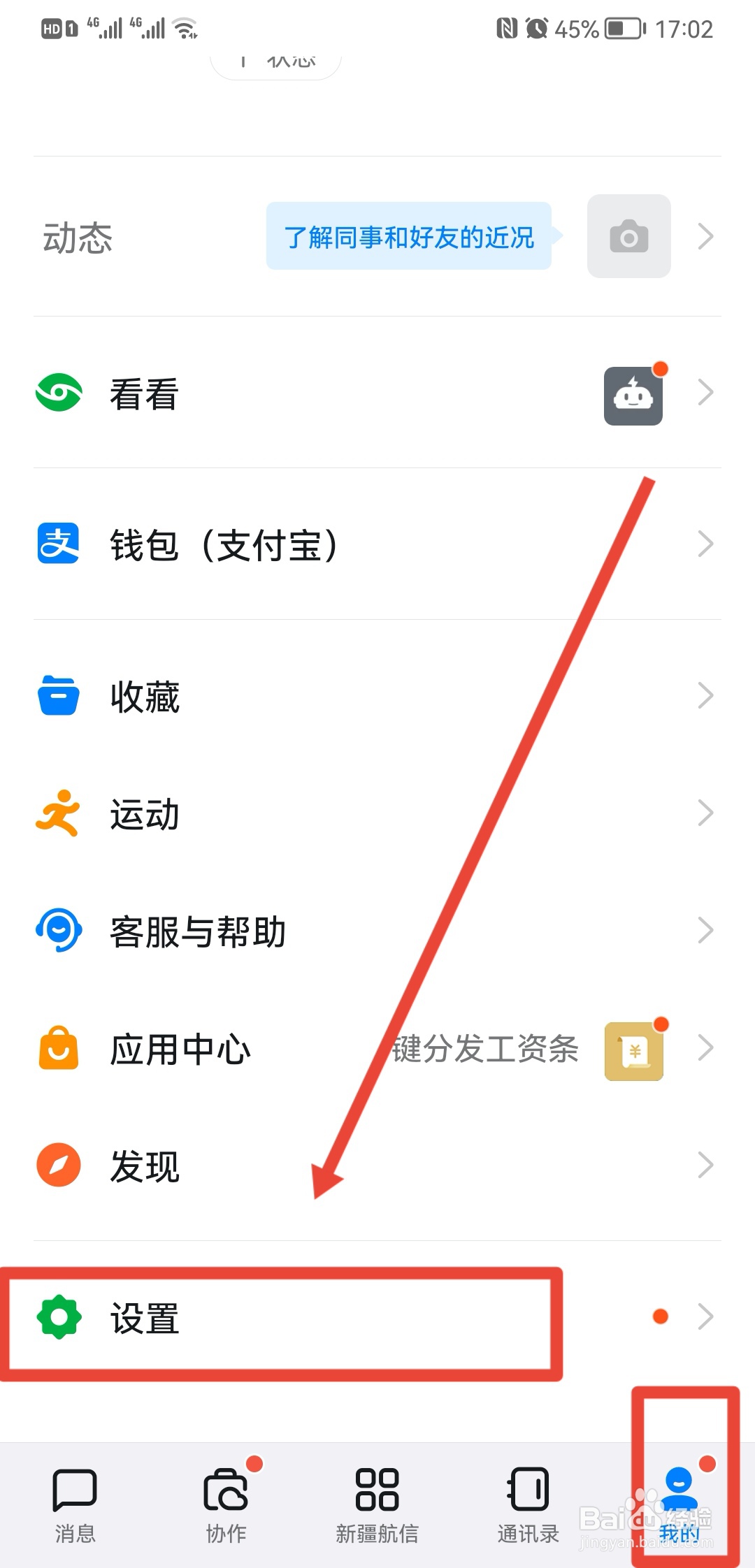
Task: Open the 收藏 row arrow
Action: tap(705, 696)
